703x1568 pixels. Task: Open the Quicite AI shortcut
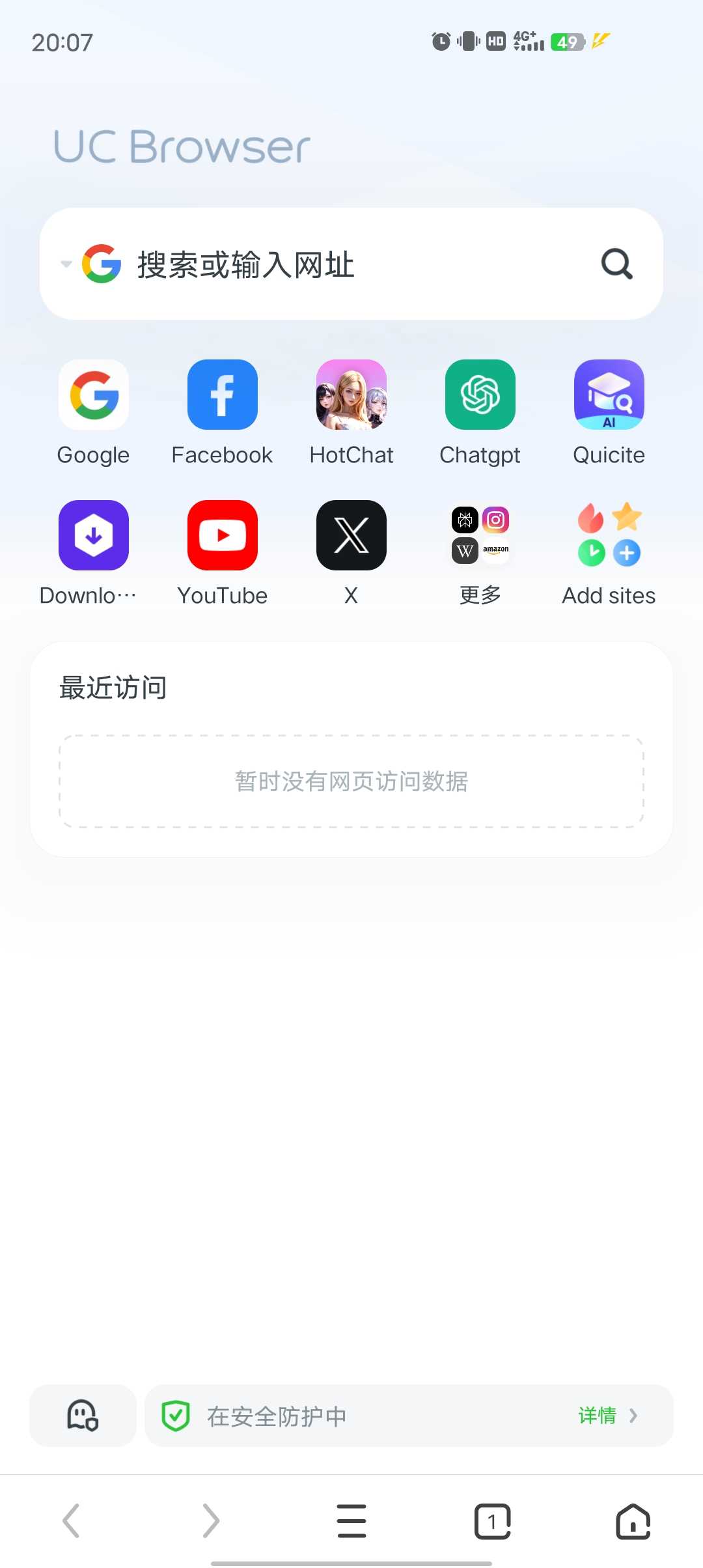[609, 395]
